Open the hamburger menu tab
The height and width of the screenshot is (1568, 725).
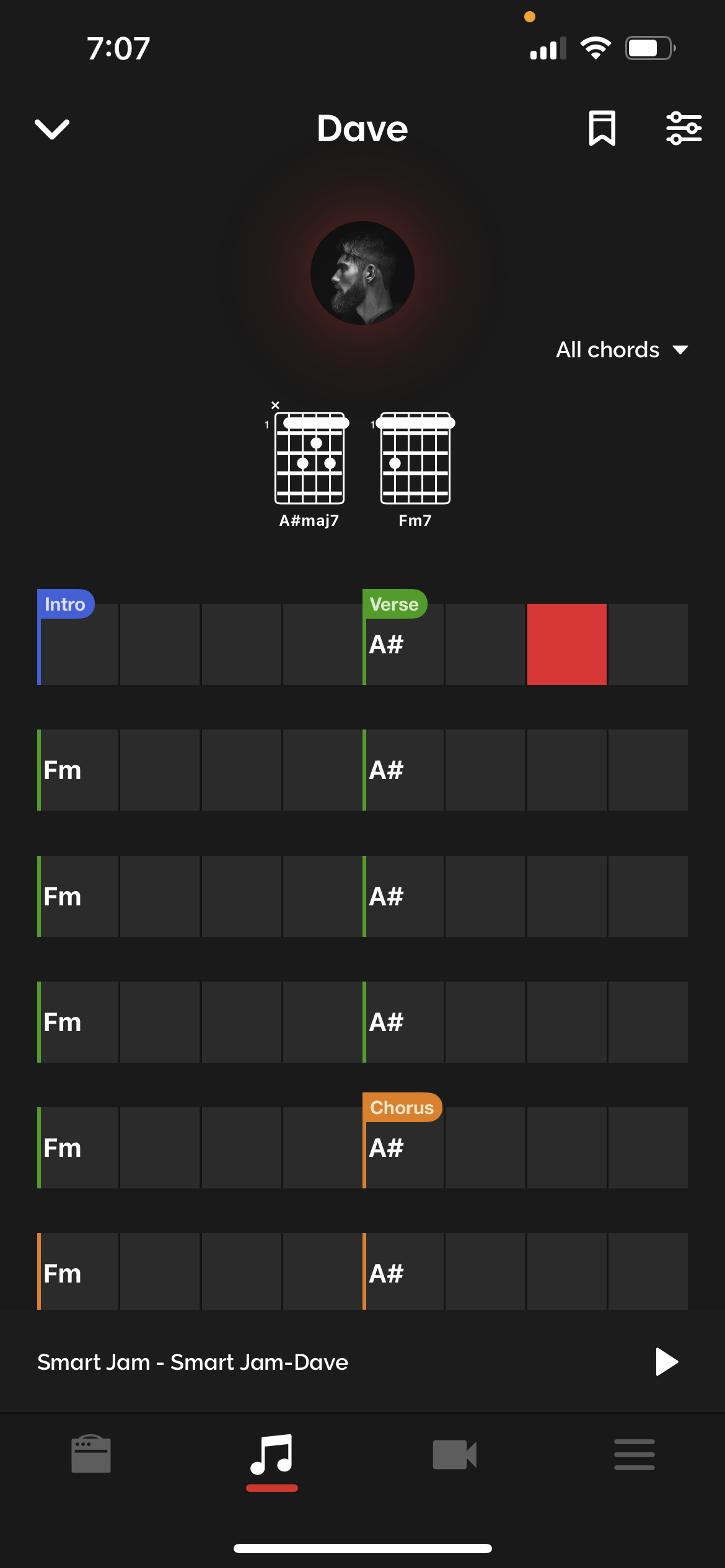[635, 1454]
